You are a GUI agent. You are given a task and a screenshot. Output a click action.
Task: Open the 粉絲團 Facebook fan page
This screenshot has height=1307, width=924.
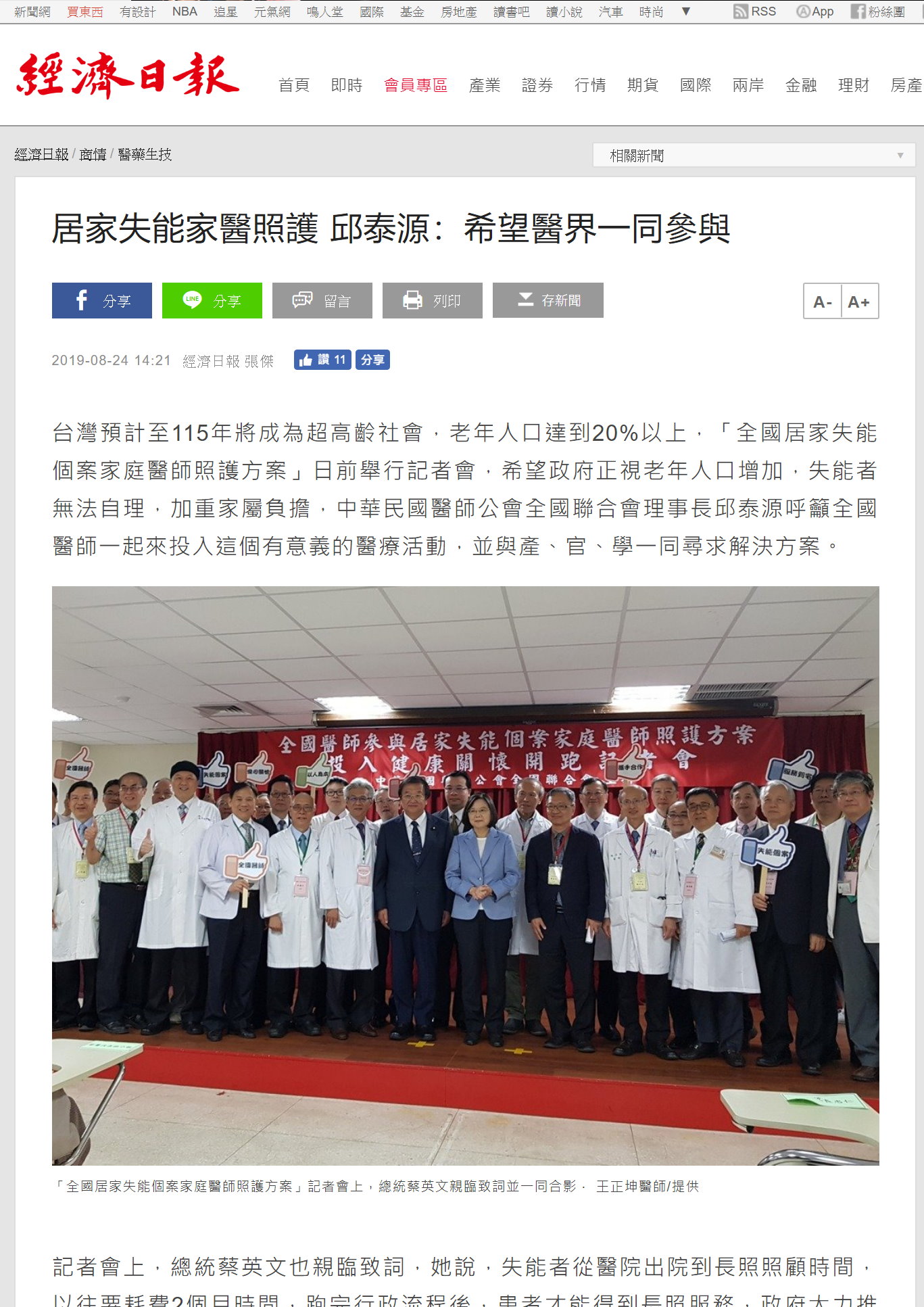point(877,11)
